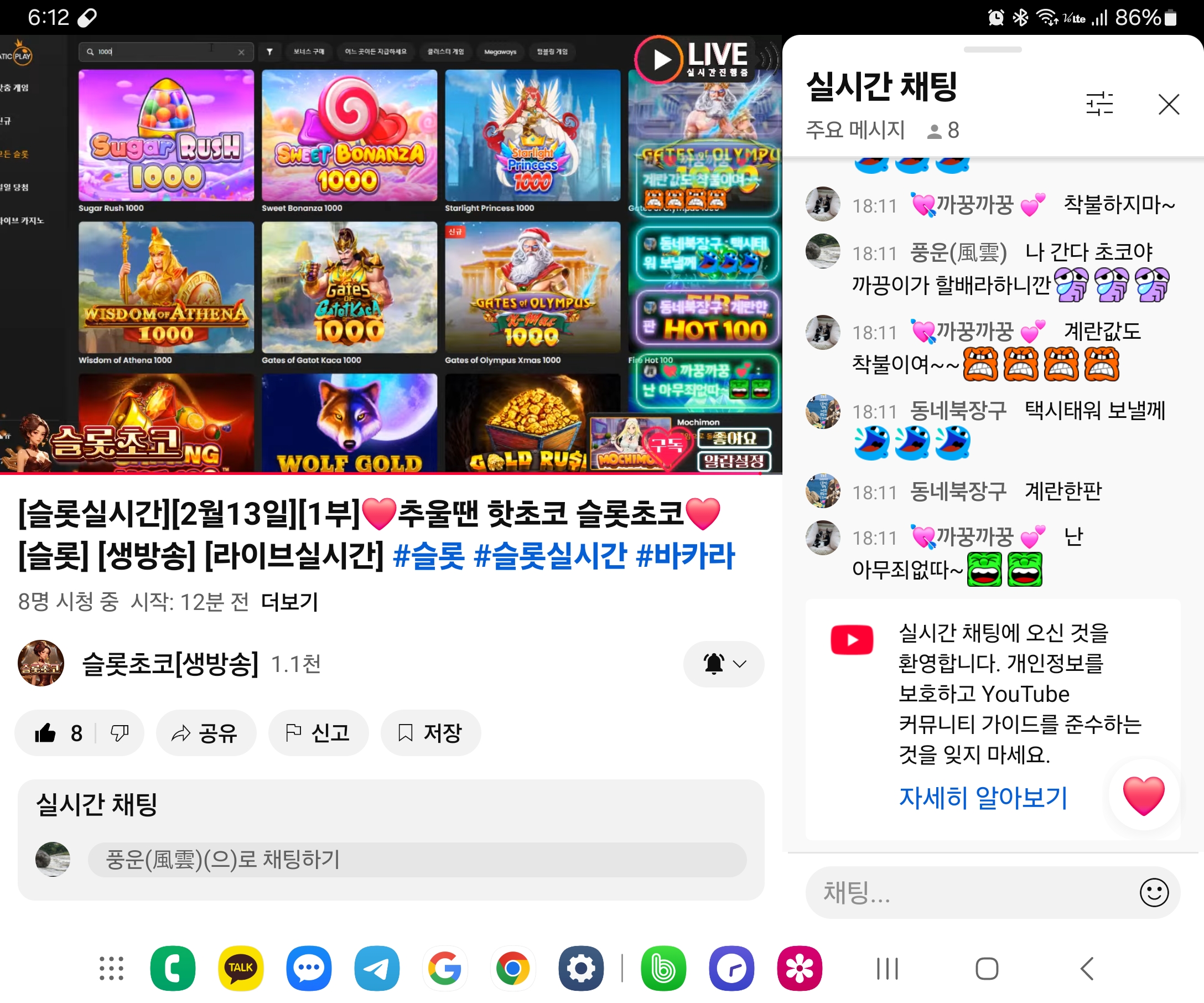Image resolution: width=1204 pixels, height=1003 pixels.
Task: Open 슬롯초코[생방송] channel page
Action: tap(170, 664)
